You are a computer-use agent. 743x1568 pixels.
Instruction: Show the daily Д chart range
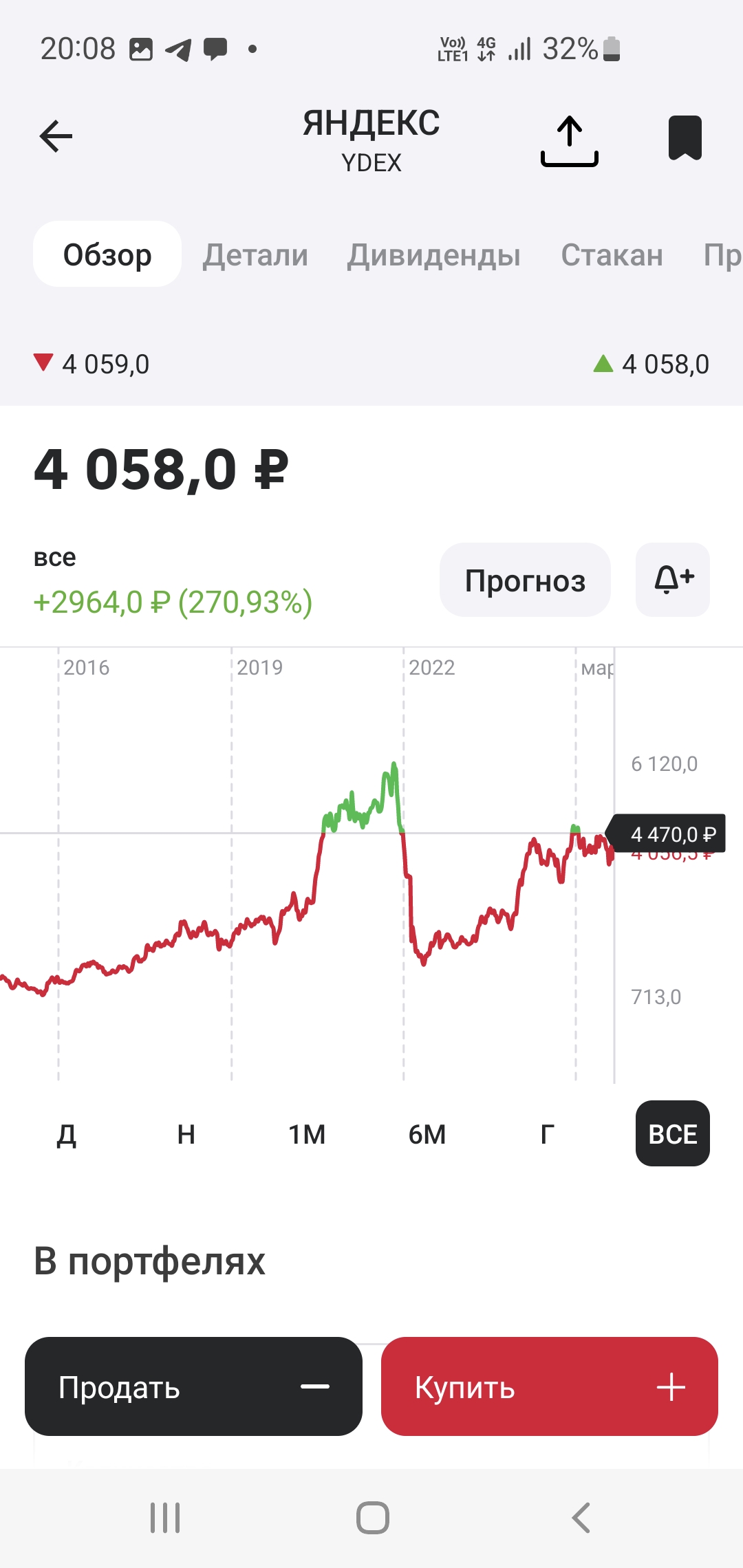point(67,1134)
